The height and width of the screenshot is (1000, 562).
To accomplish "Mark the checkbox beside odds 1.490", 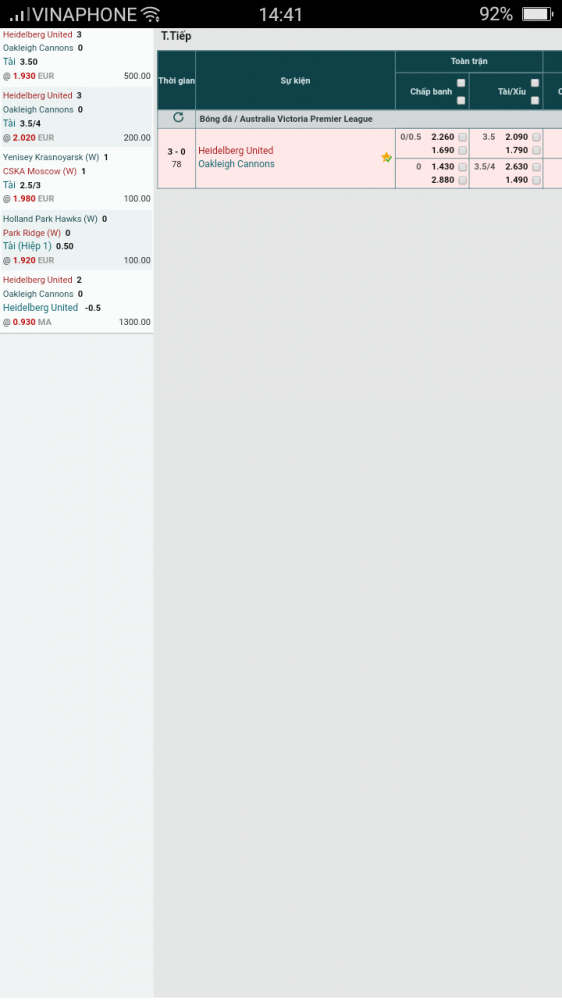I will pyautogui.click(x=536, y=180).
